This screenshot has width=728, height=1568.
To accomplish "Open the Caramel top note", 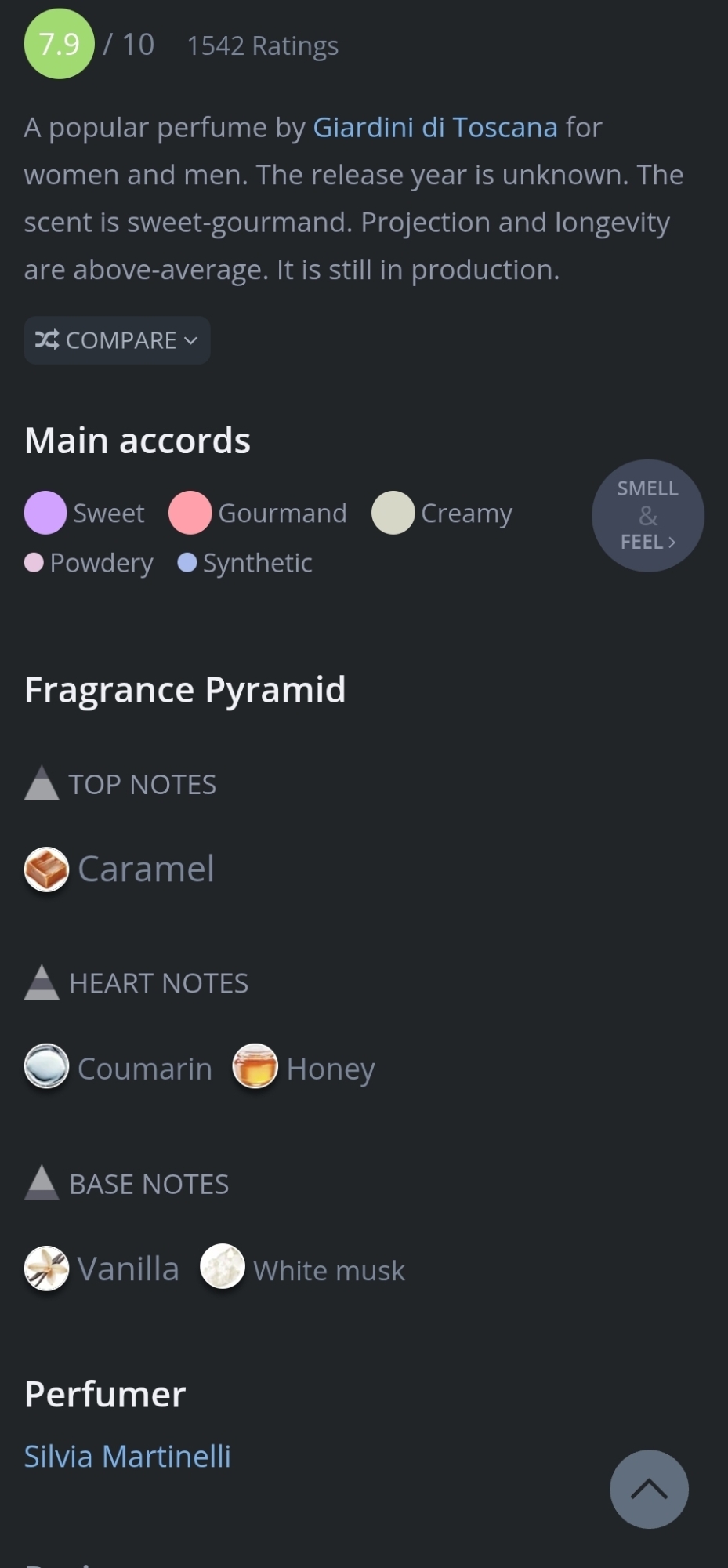I will [120, 869].
